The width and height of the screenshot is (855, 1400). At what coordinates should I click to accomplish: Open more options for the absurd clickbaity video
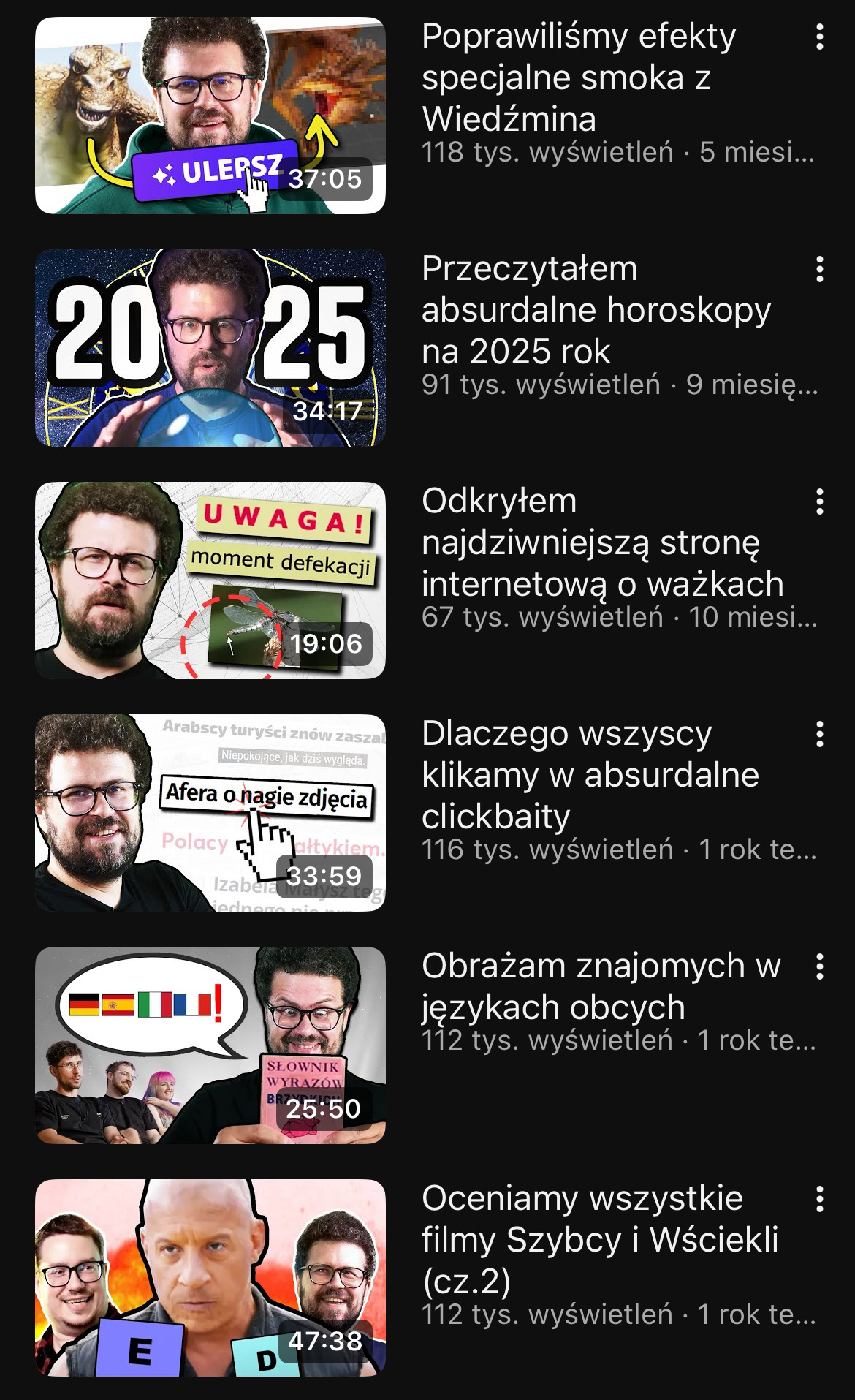[x=820, y=735]
